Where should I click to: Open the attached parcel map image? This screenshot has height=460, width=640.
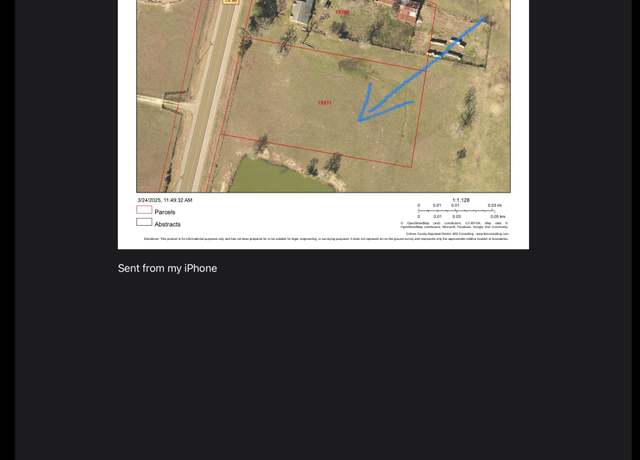tap(323, 120)
